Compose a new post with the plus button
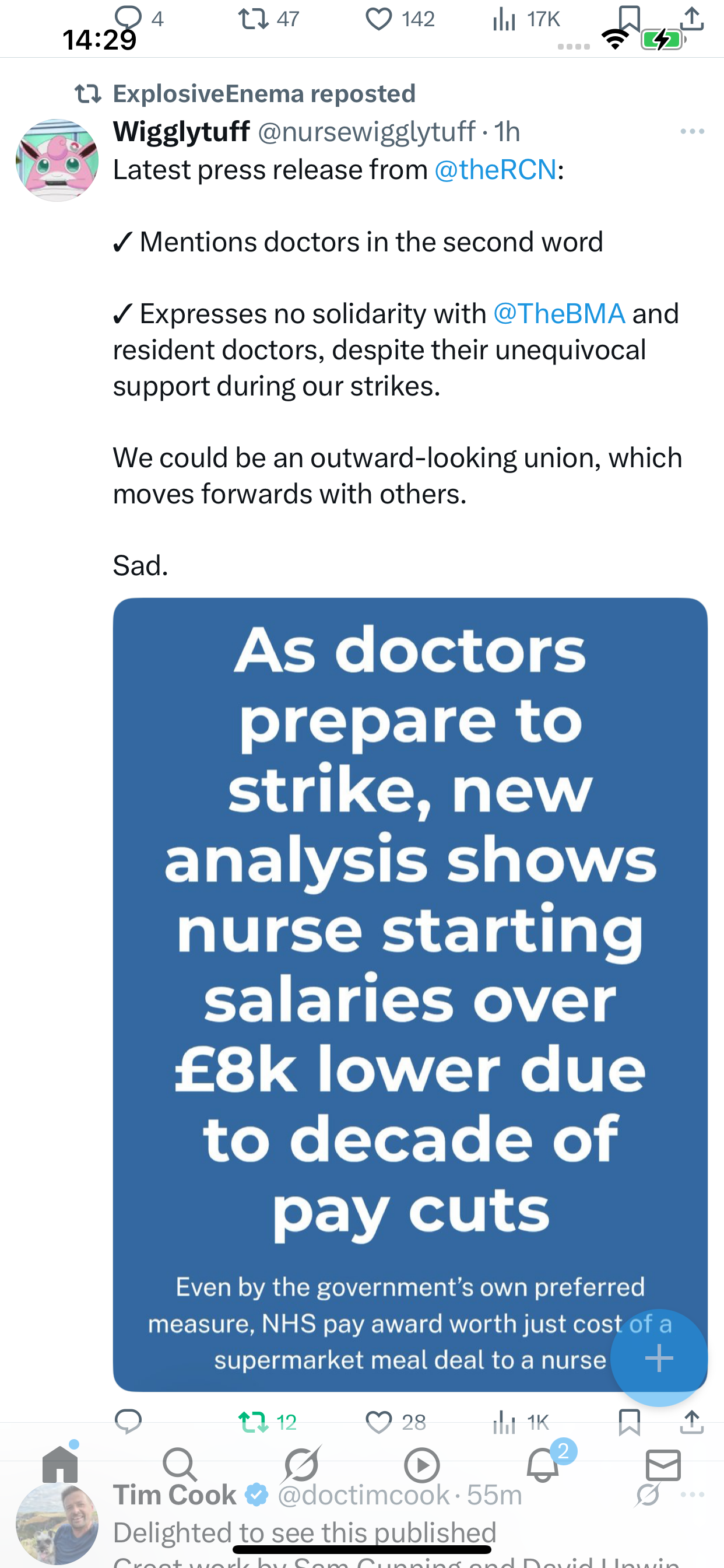Image resolution: width=724 pixels, height=1568 pixels. point(659,1357)
